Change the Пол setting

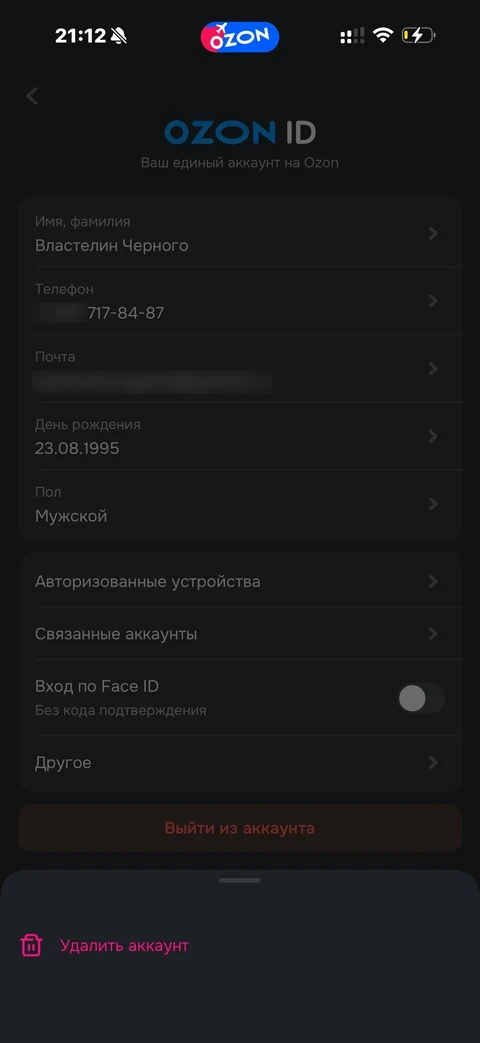pos(240,505)
